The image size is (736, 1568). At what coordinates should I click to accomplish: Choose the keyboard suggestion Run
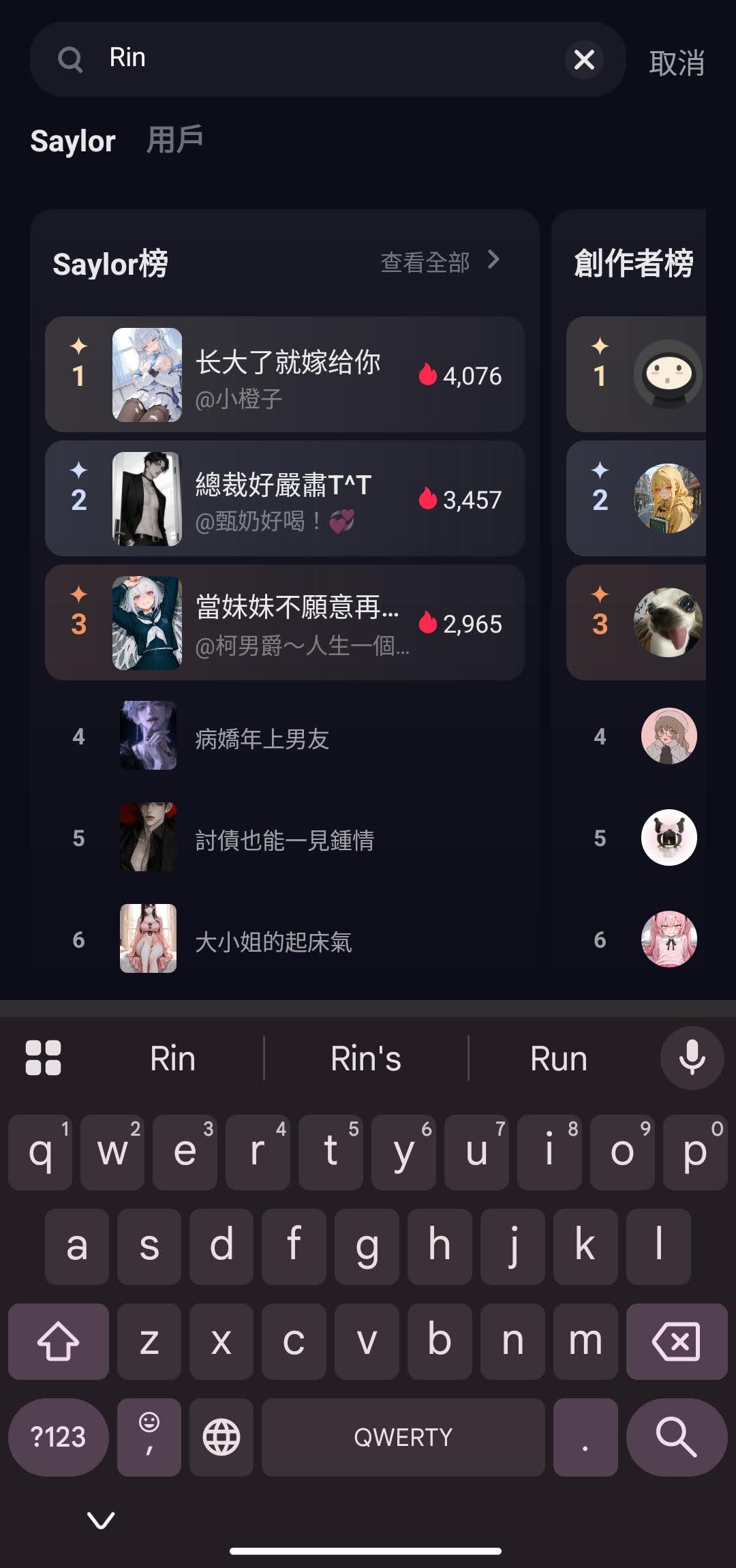[x=559, y=1058]
